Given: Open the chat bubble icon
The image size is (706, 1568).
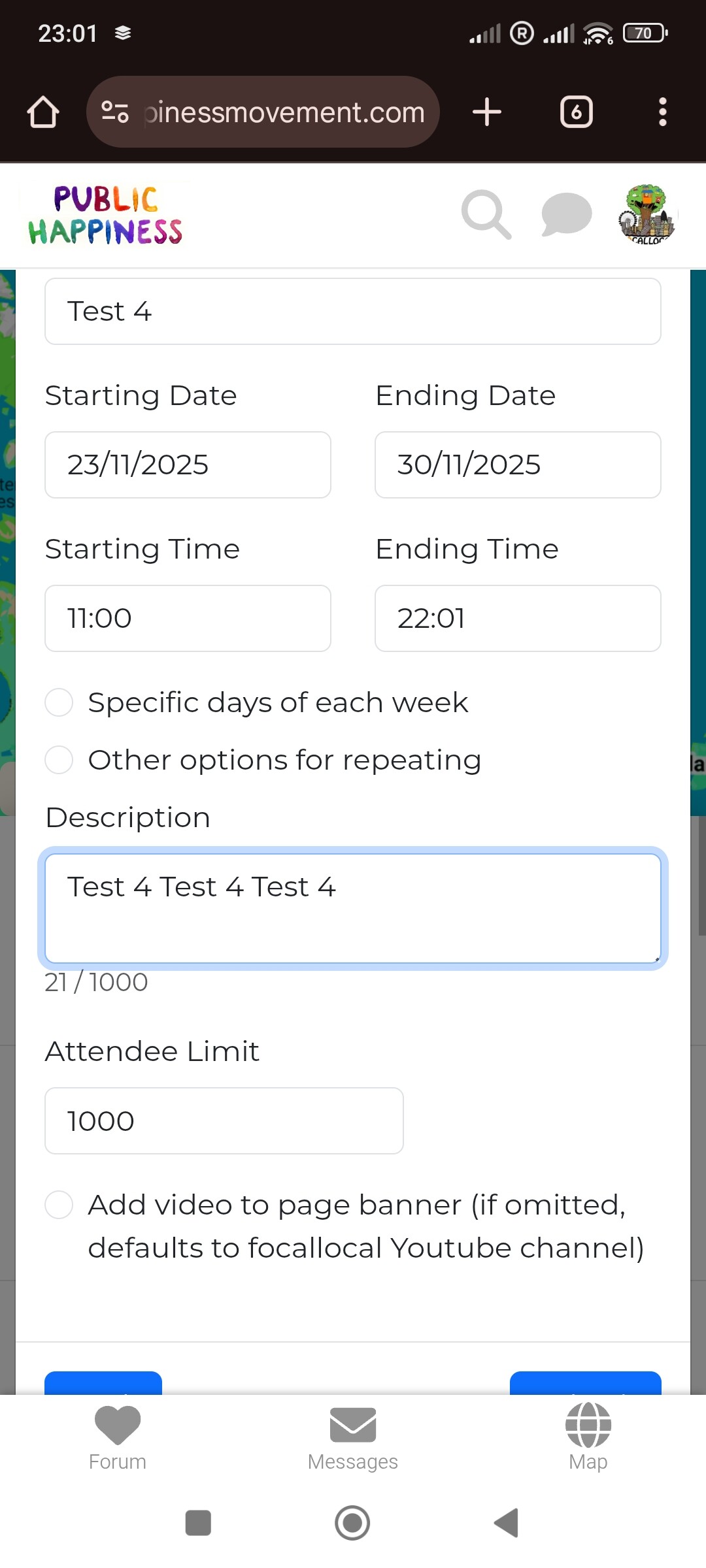Looking at the screenshot, I should click(566, 215).
